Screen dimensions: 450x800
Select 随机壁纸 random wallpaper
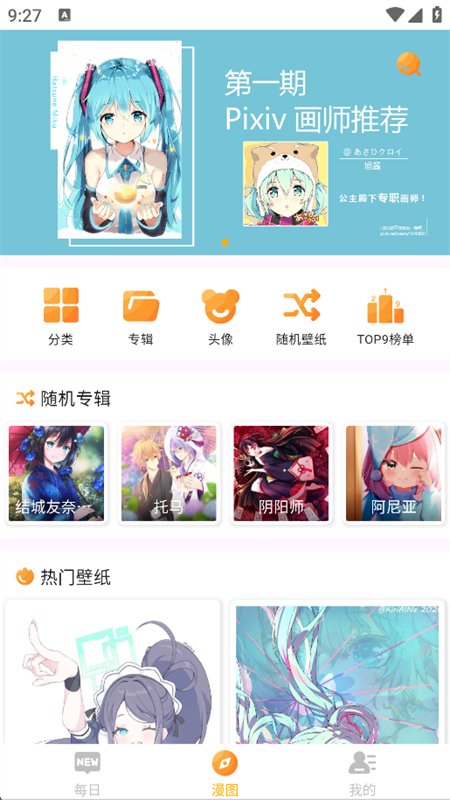click(301, 316)
